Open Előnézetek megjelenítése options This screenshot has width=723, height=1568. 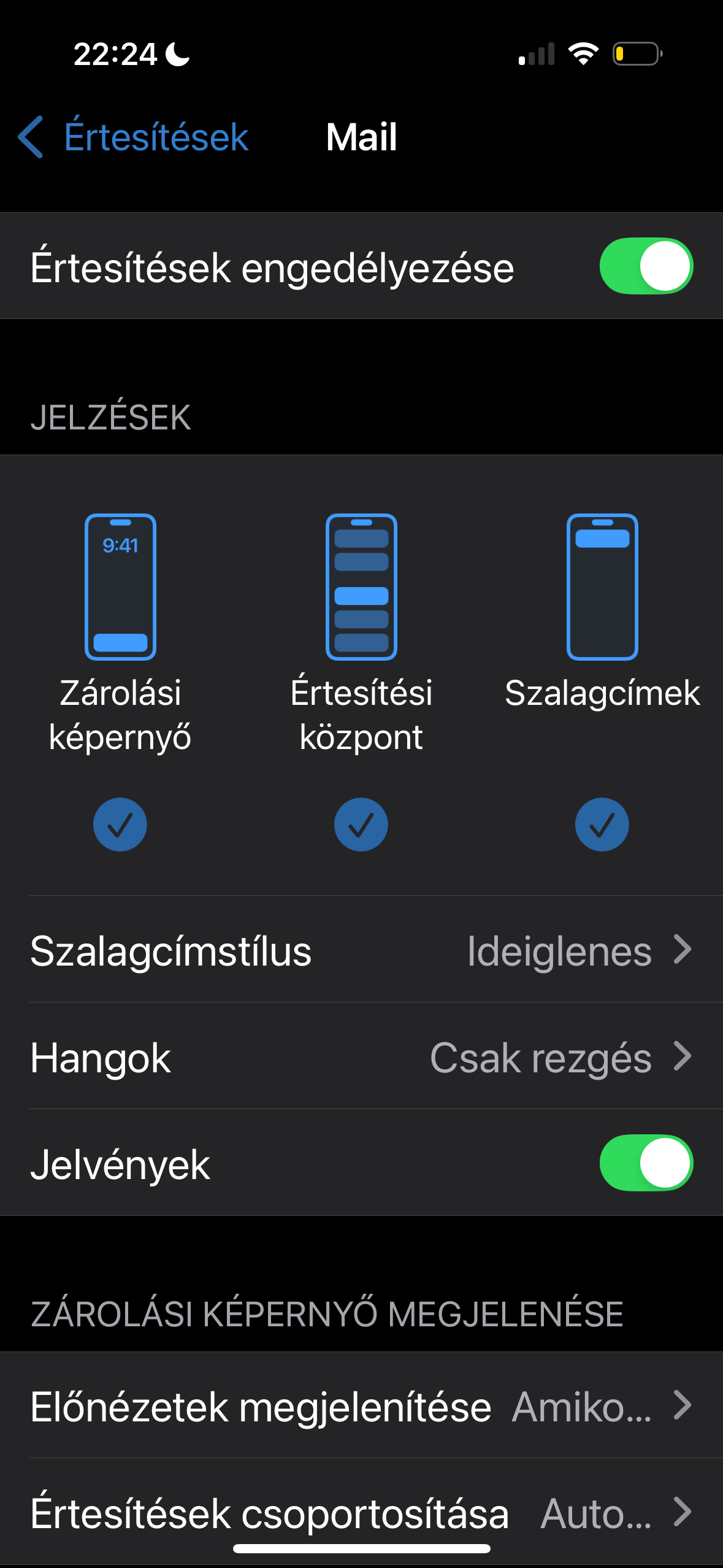pos(361,1405)
